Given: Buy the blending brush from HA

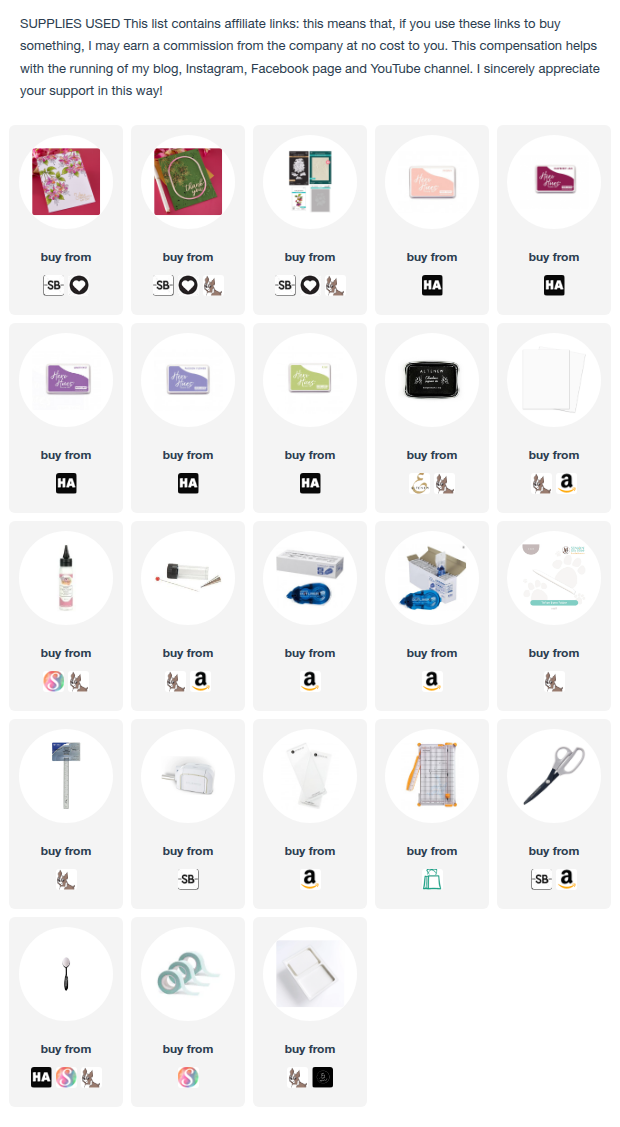Looking at the screenshot, I should [41, 1077].
